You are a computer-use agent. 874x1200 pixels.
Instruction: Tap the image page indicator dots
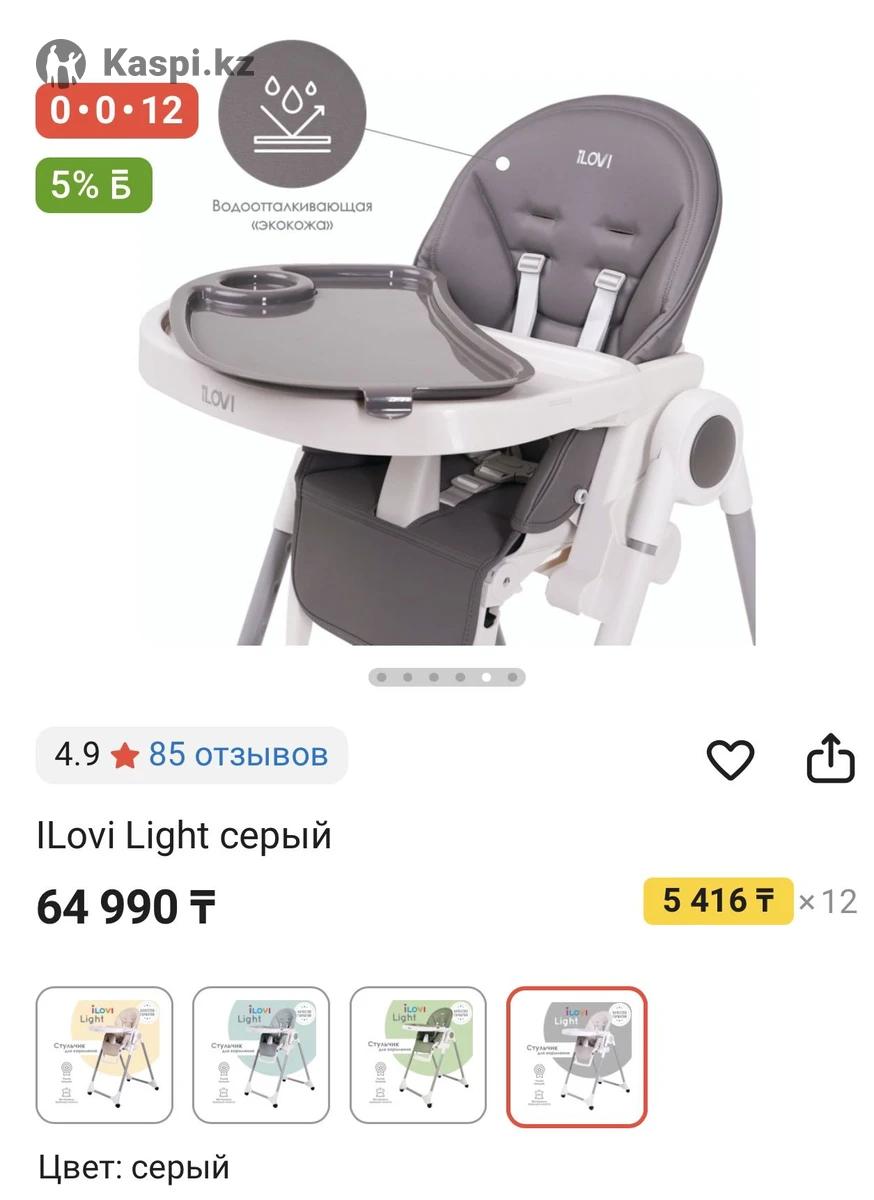pos(446,677)
